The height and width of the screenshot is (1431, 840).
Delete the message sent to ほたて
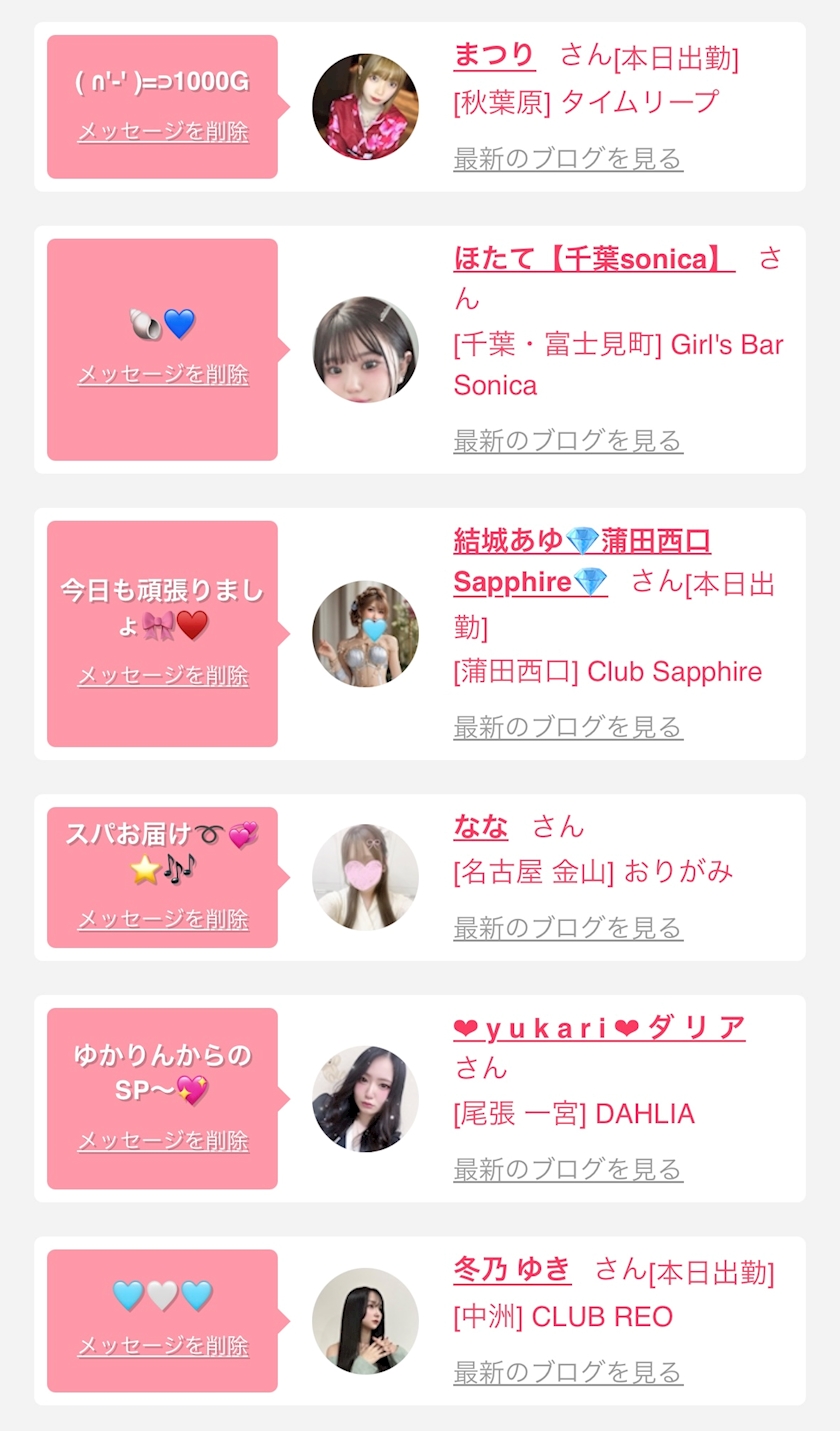click(x=163, y=375)
